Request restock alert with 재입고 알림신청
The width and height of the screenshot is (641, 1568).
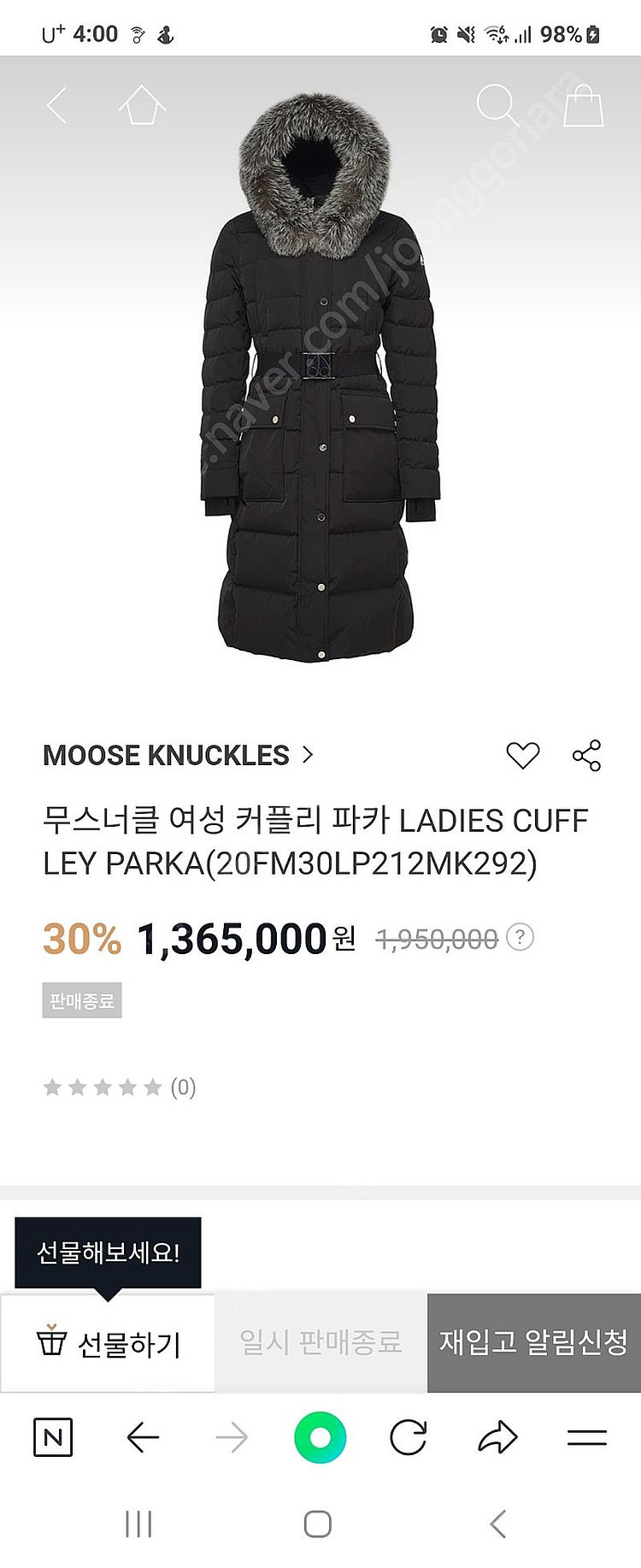(x=533, y=1342)
